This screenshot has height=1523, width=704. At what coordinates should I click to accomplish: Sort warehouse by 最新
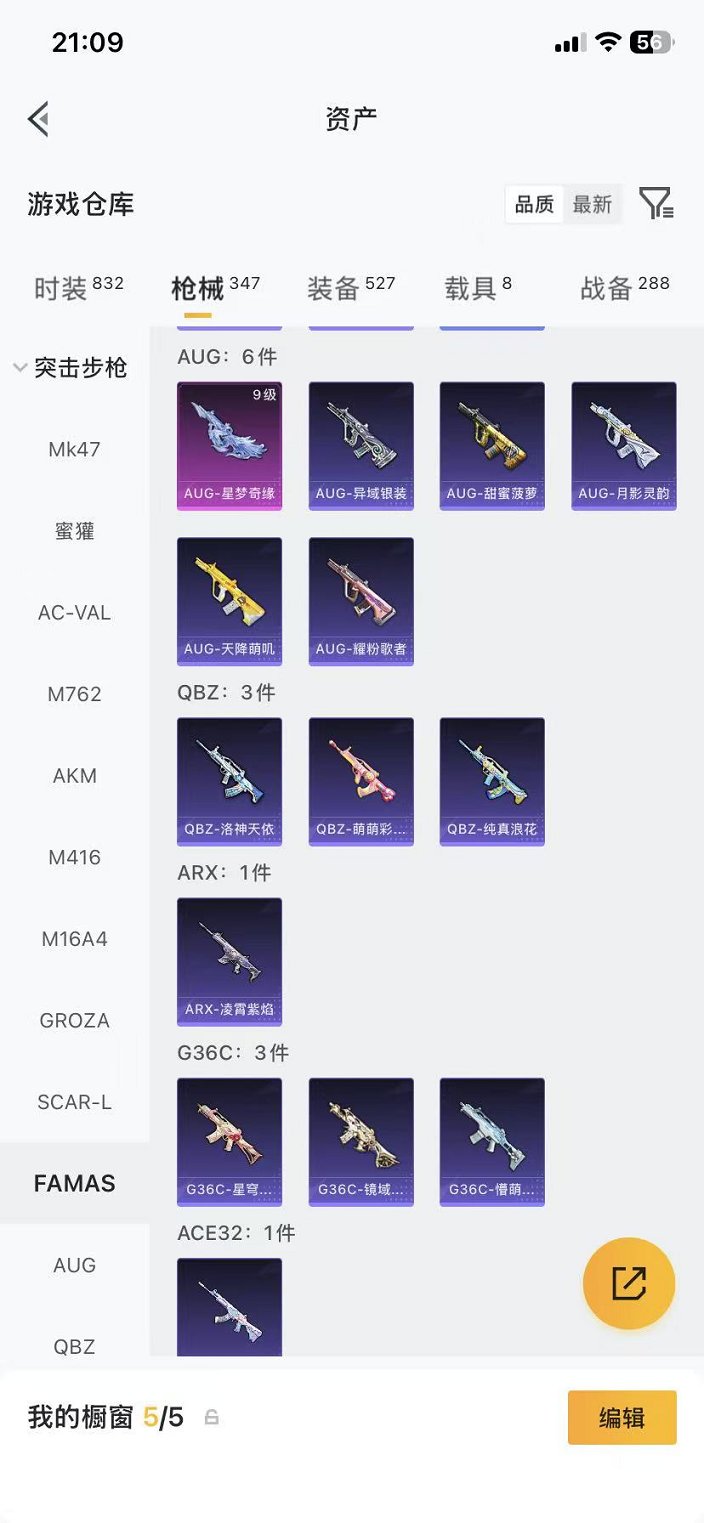pos(592,204)
